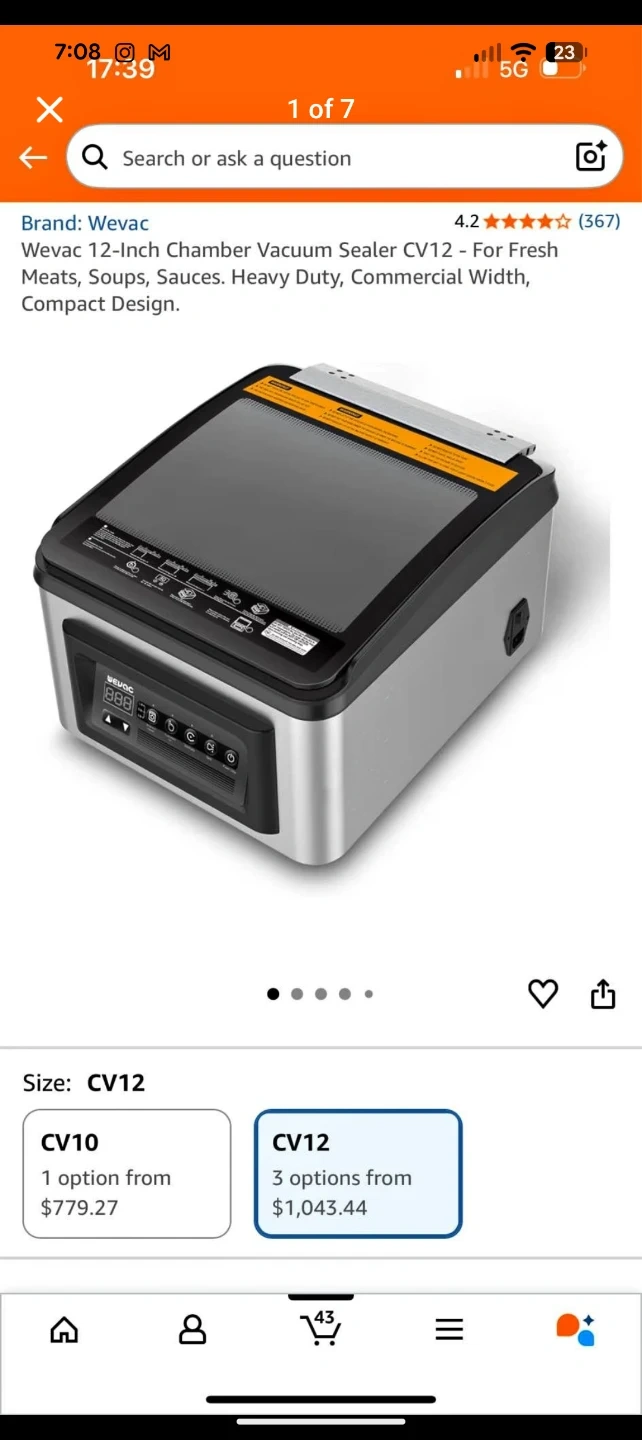
Task: Open camera lens search
Action: pos(590,157)
